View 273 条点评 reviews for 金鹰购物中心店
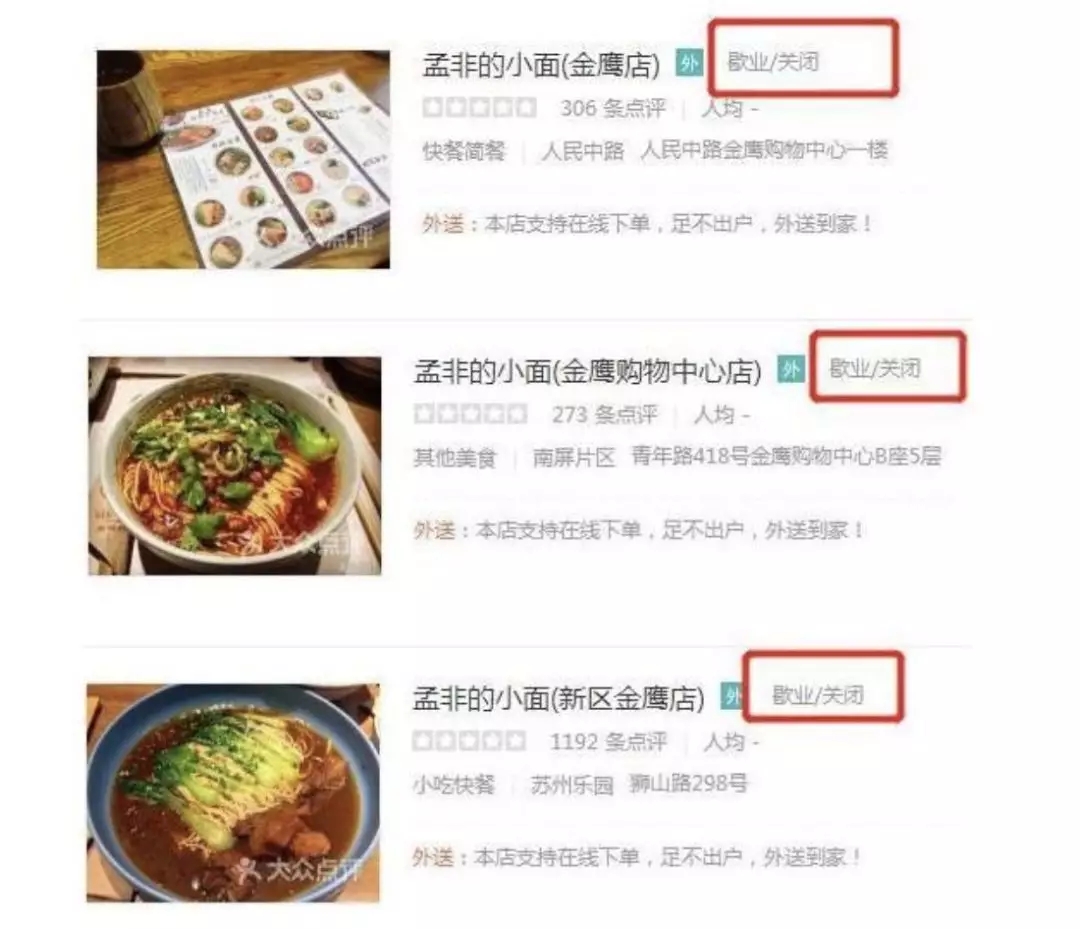 tap(606, 414)
